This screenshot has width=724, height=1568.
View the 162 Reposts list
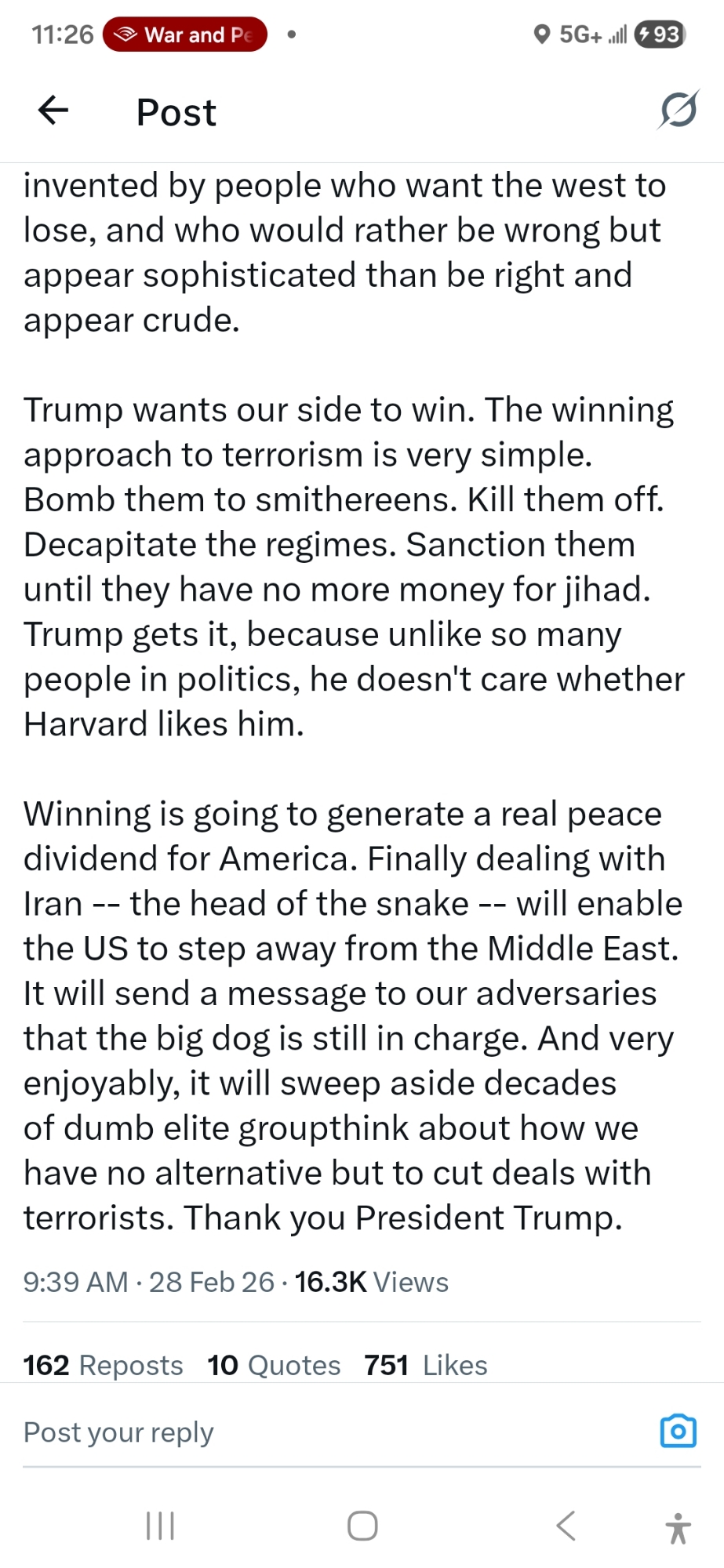click(103, 1365)
